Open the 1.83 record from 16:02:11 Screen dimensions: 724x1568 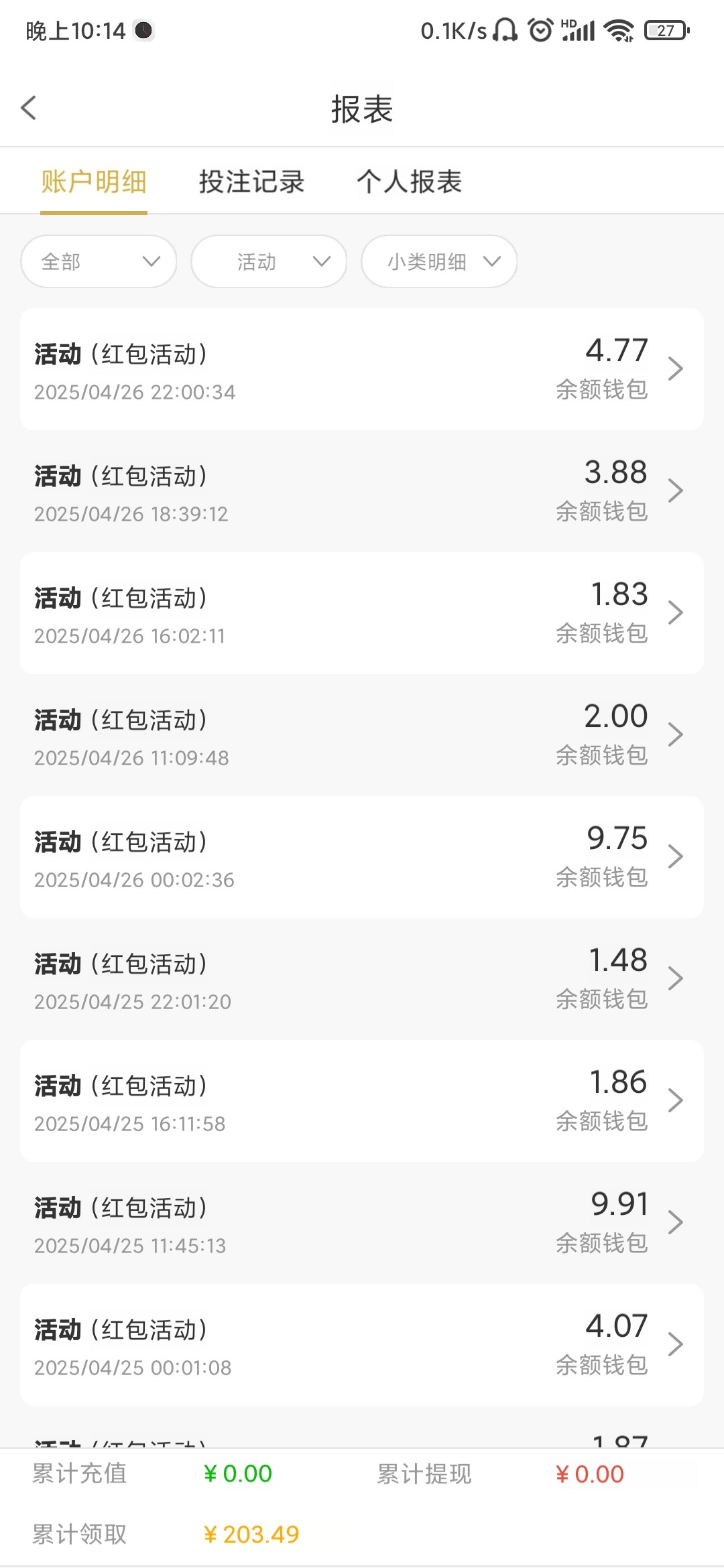click(362, 613)
